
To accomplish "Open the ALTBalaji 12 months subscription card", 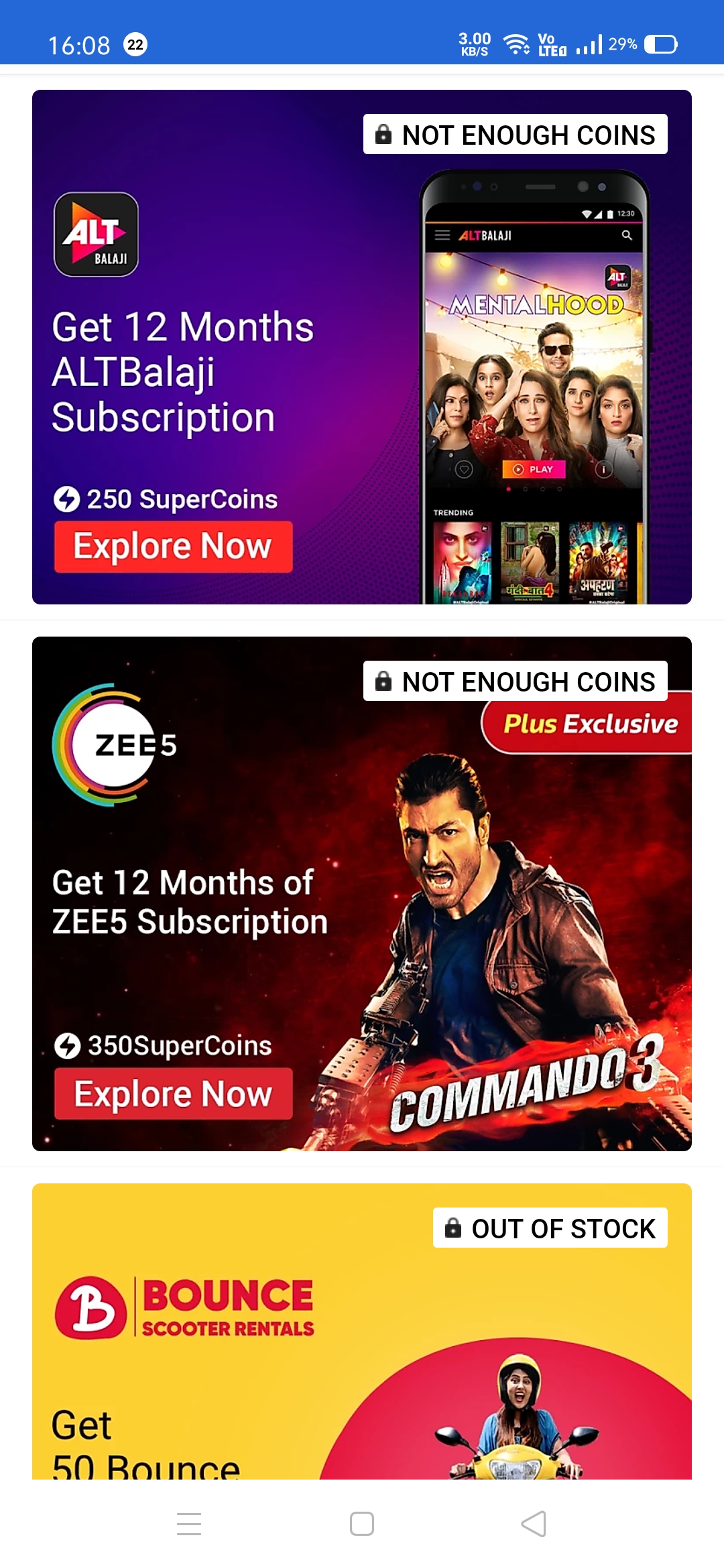I will 362,347.
